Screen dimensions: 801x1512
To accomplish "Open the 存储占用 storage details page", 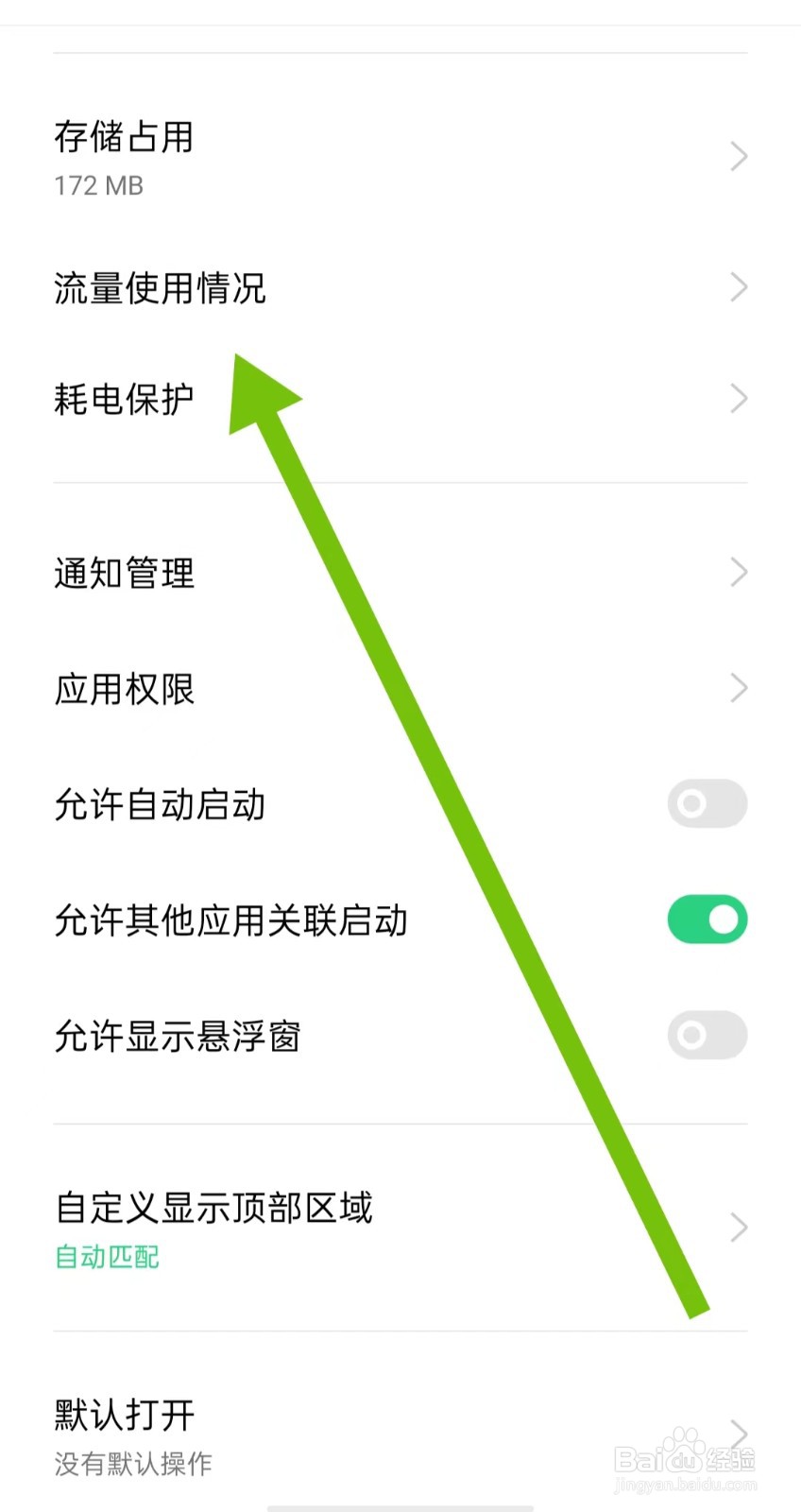I will 123,138.
